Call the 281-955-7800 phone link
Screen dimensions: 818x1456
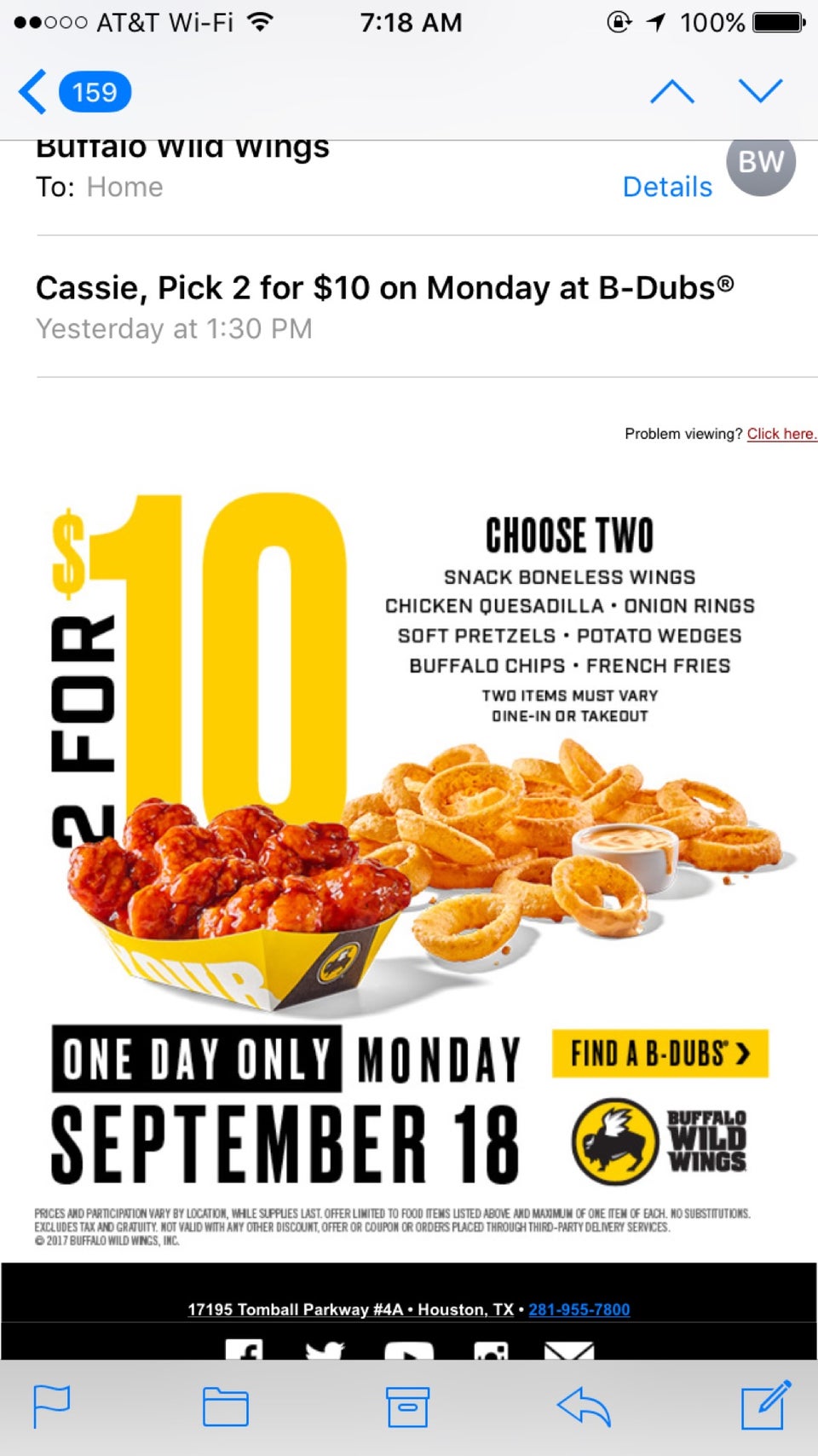[x=579, y=1309]
